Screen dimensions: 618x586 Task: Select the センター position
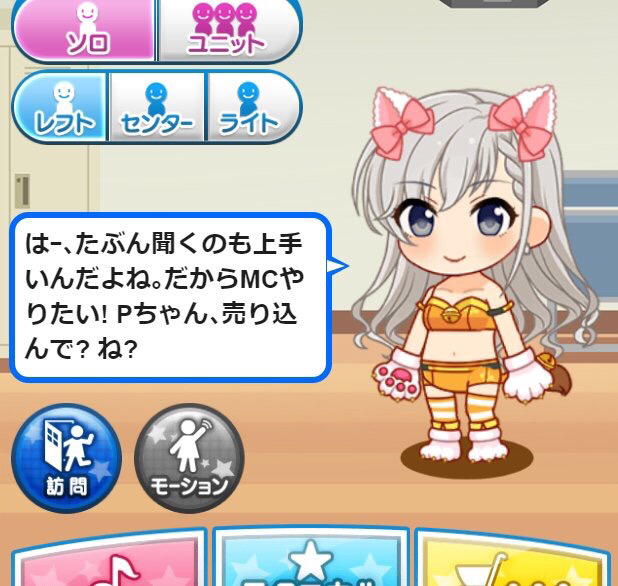(x=156, y=107)
